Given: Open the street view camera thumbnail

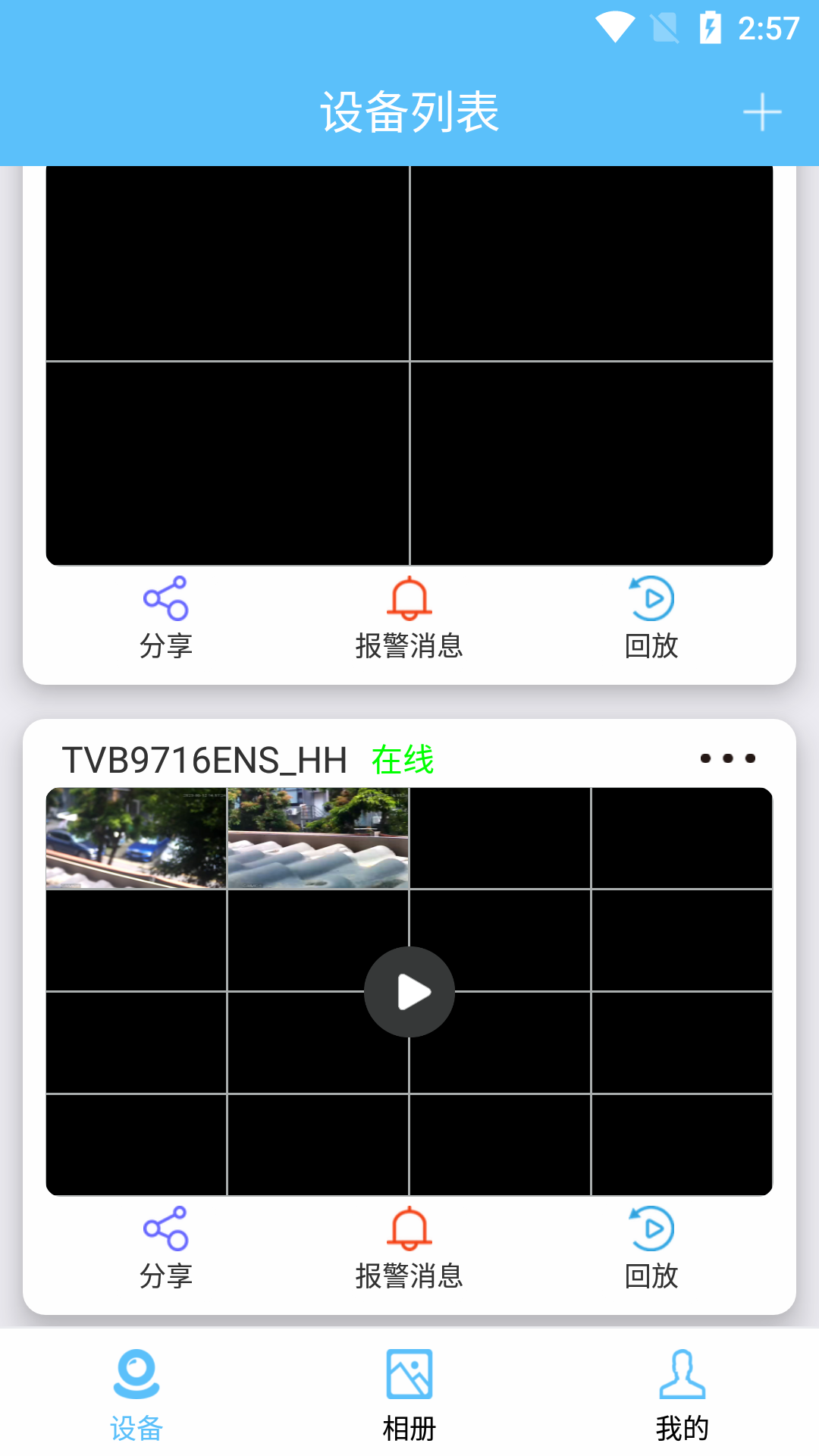Looking at the screenshot, I should tap(135, 838).
